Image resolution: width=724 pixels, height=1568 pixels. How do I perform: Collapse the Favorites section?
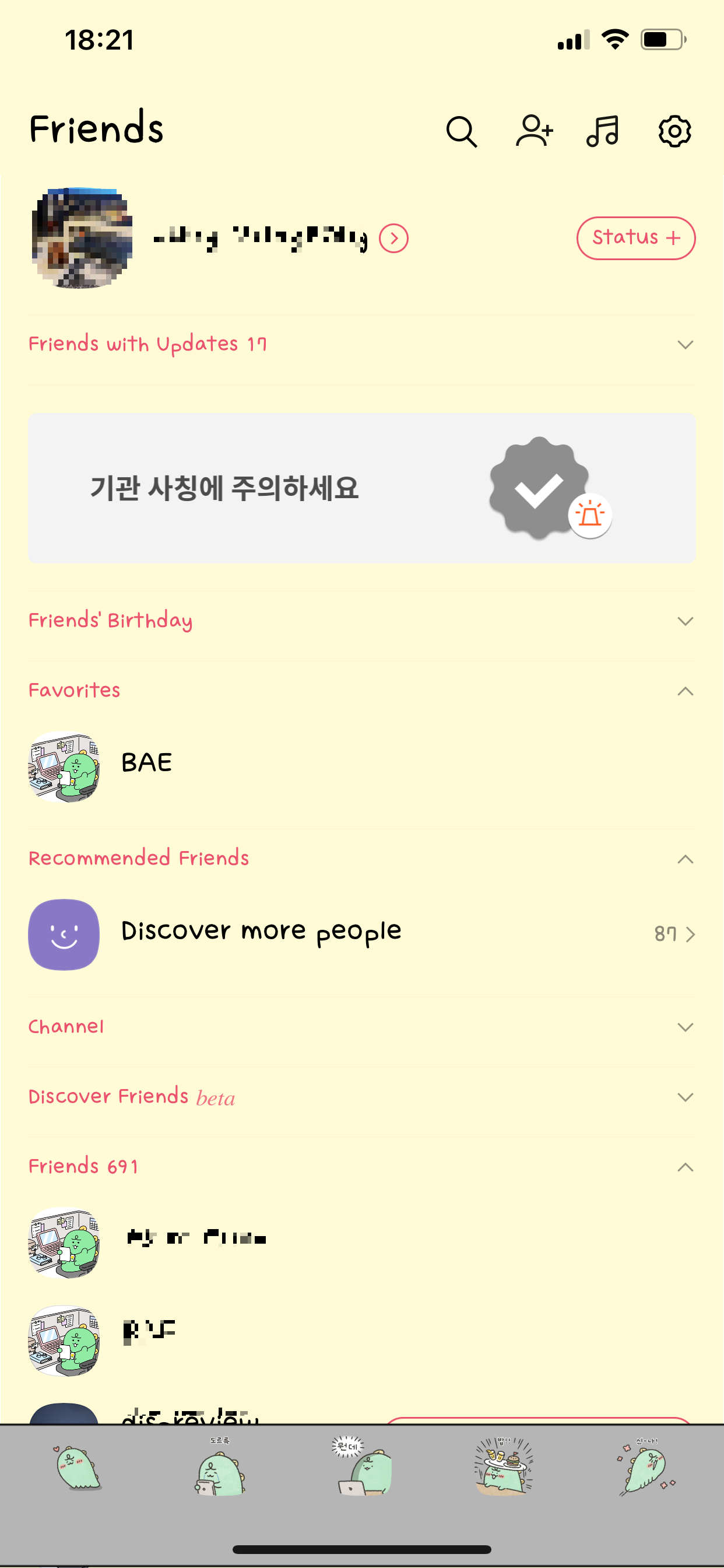pyautogui.click(x=685, y=691)
